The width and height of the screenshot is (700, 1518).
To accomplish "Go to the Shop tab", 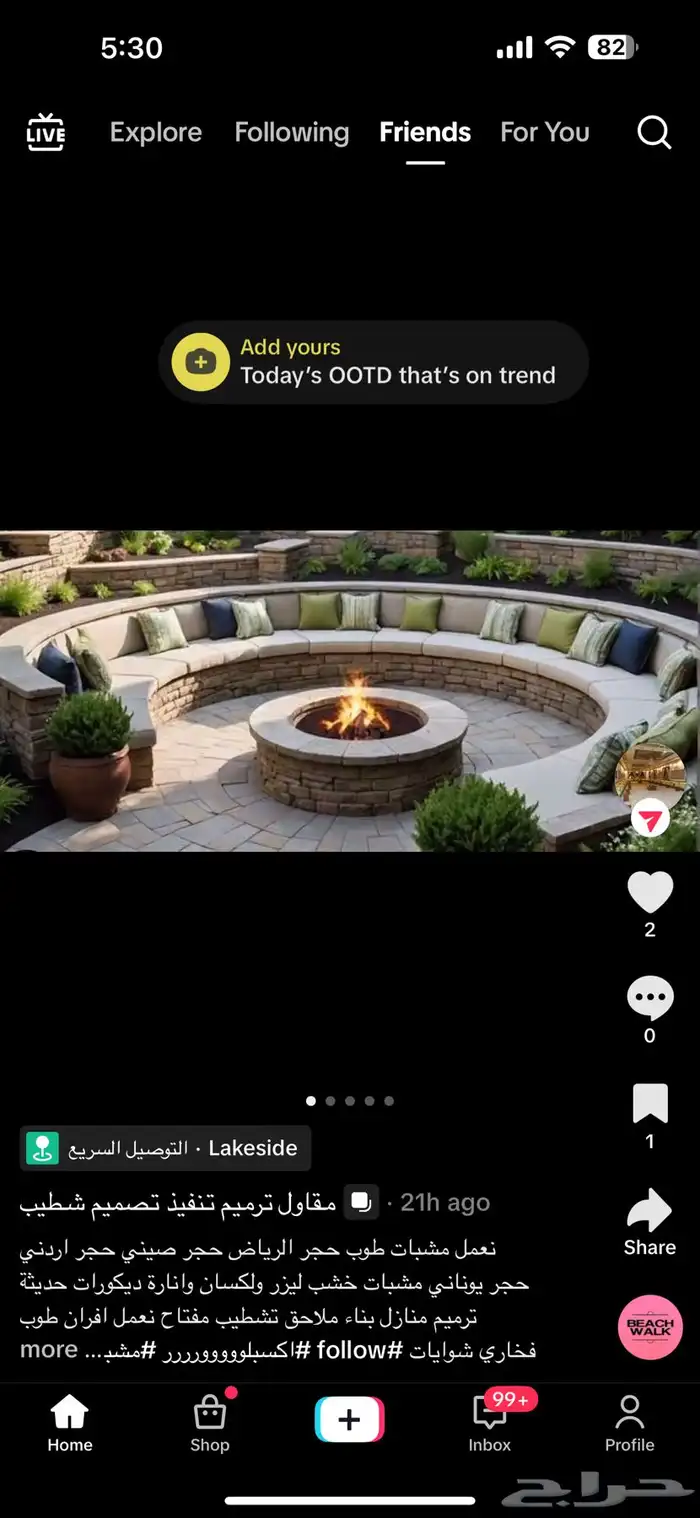I will coord(210,1422).
